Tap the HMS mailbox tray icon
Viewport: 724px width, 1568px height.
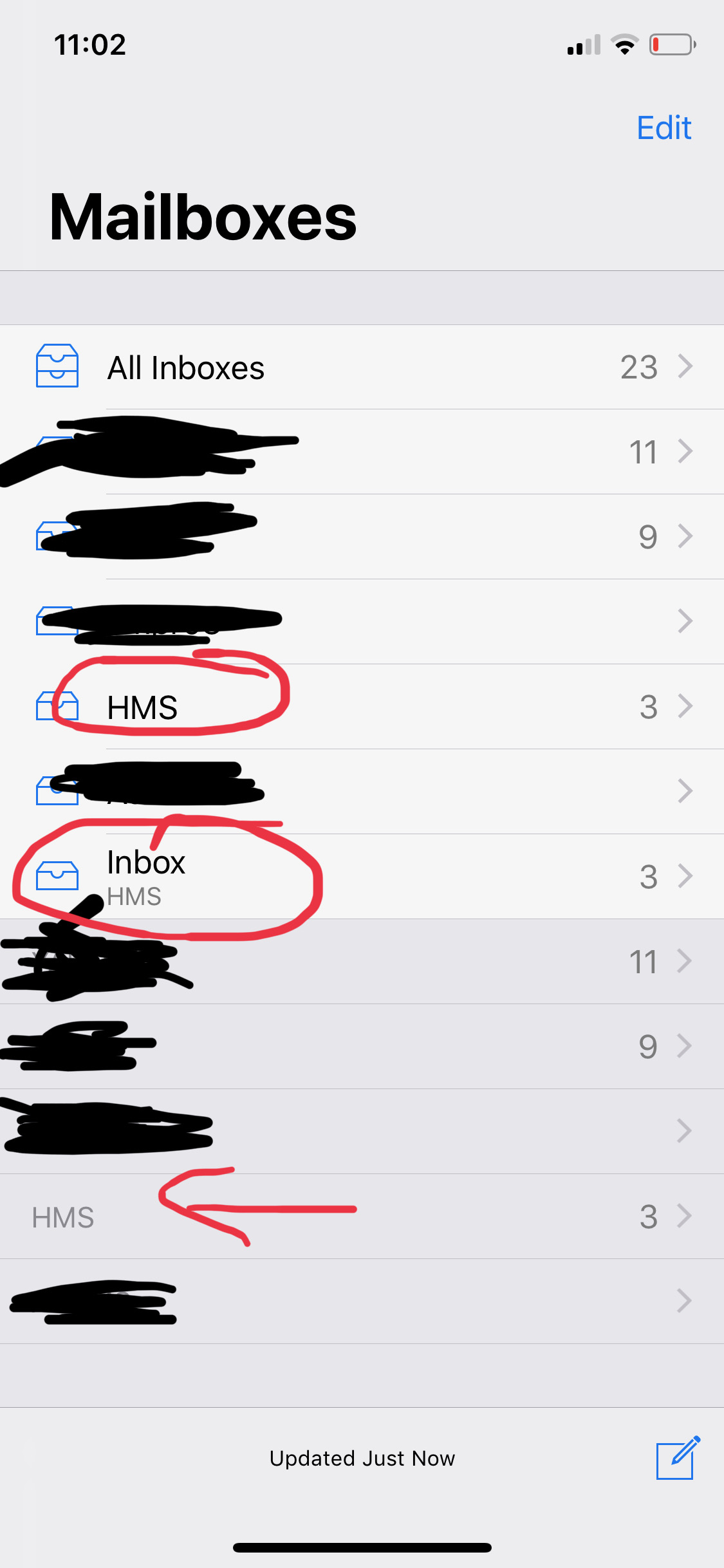[57, 706]
